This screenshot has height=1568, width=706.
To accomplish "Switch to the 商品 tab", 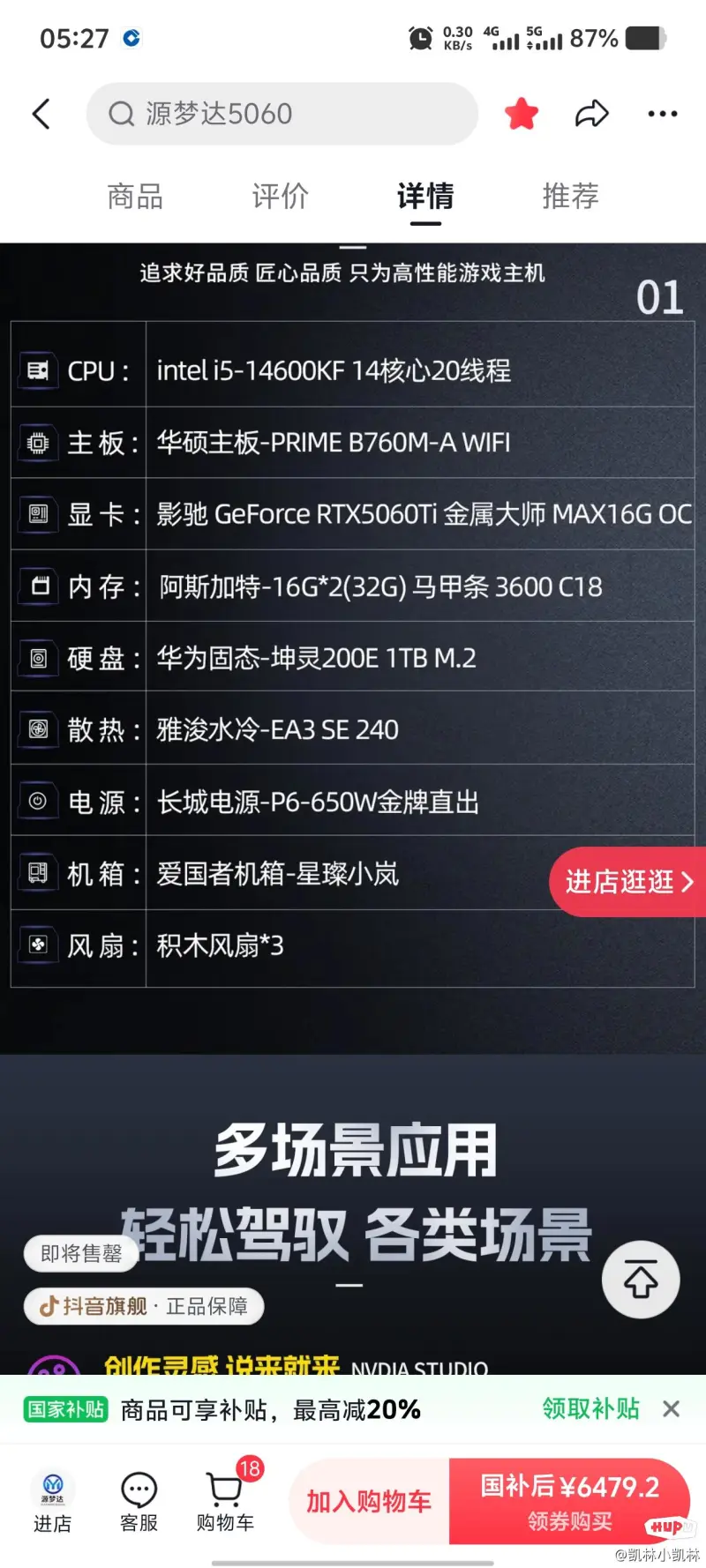I will [x=135, y=196].
